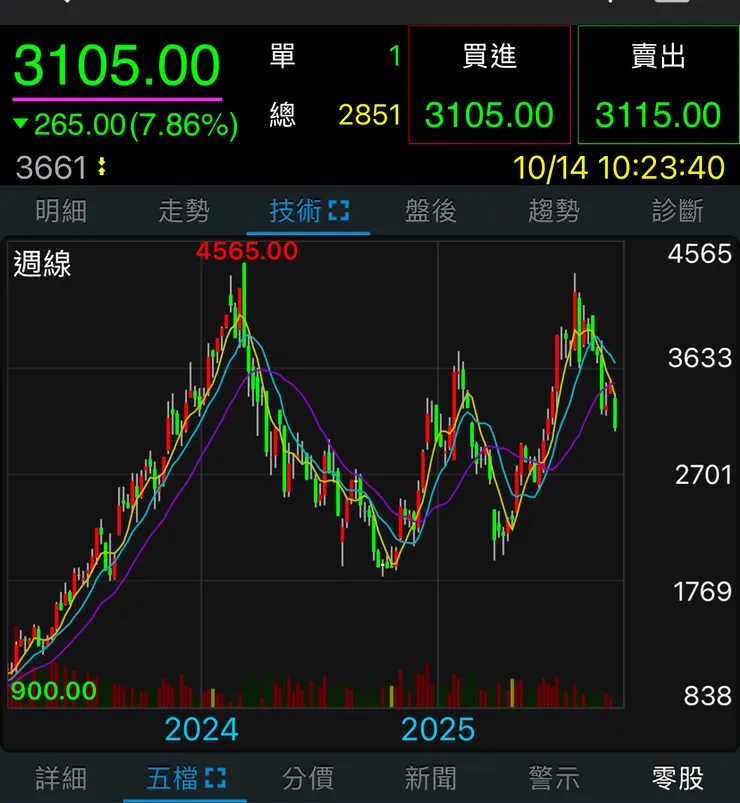
Task: Switch to the 明細 tab
Action: click(x=61, y=211)
